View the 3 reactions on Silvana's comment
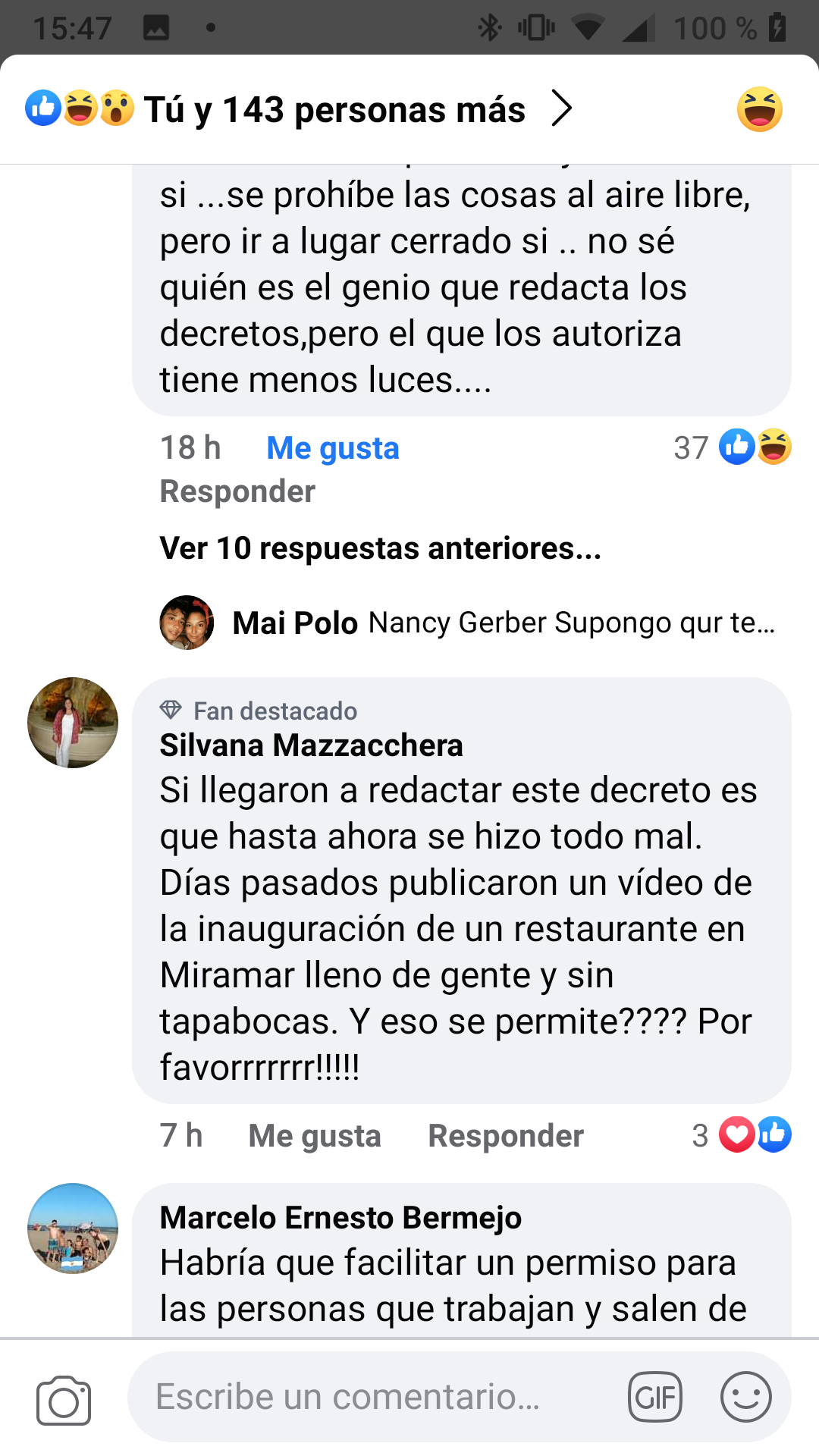 742,1135
